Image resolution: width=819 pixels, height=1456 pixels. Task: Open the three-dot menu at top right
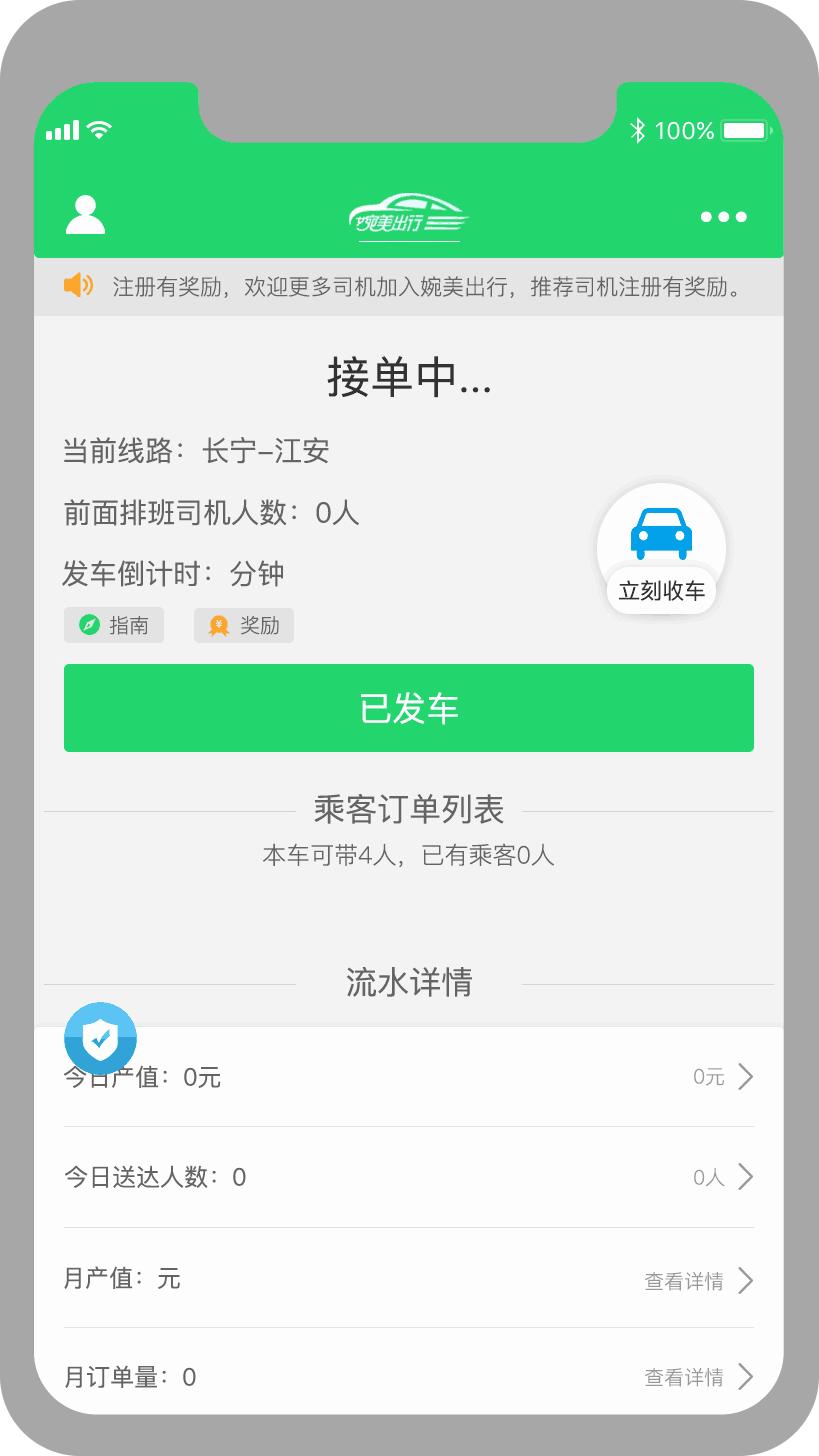(x=723, y=216)
